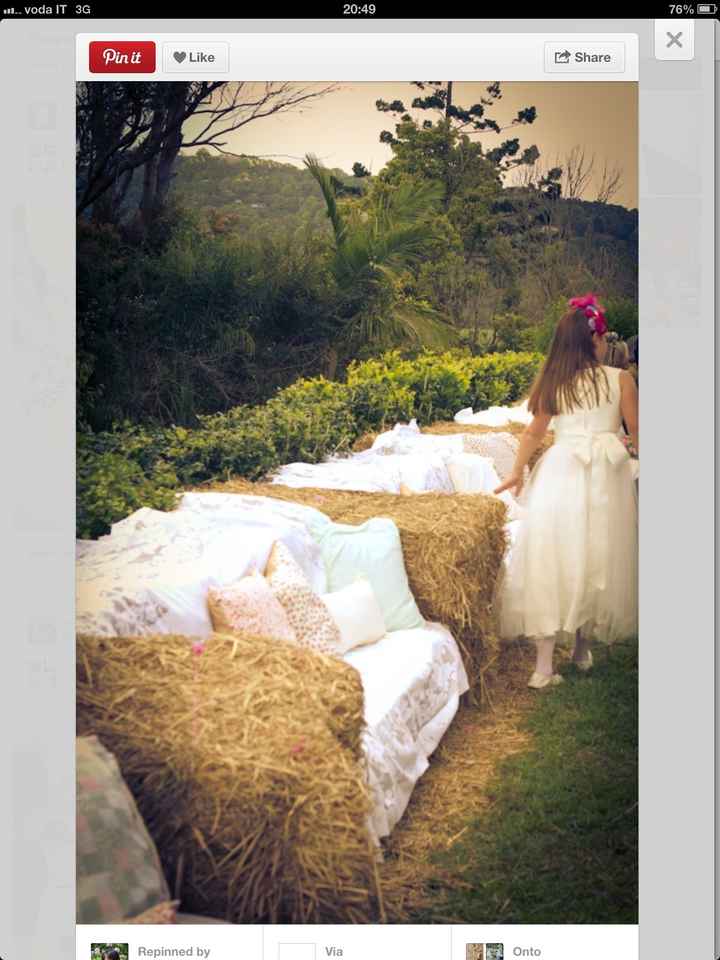Image resolution: width=720 pixels, height=960 pixels.
Task: Pin this photo with Pin it
Action: 122,57
